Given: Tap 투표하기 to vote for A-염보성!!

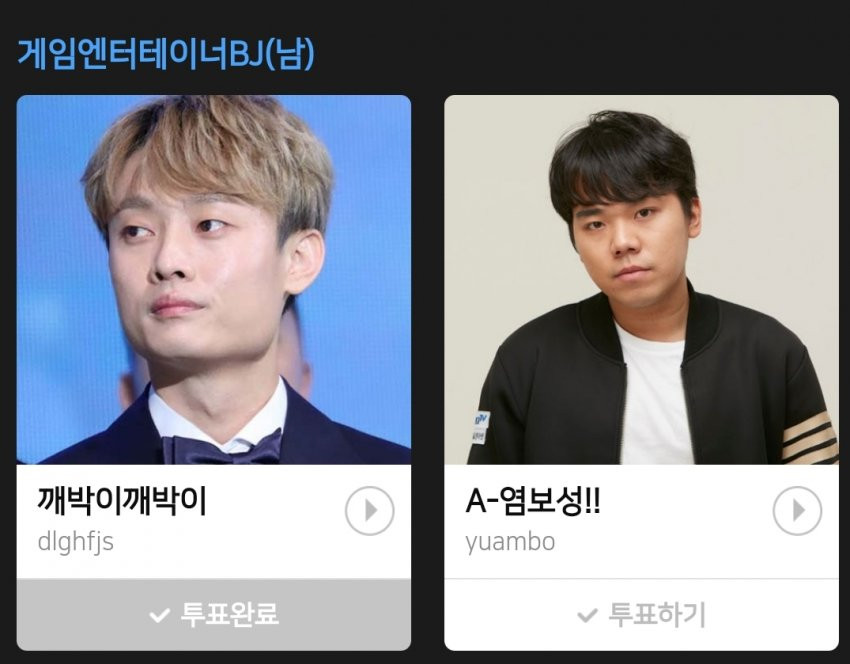Looking at the screenshot, I should [641, 614].
